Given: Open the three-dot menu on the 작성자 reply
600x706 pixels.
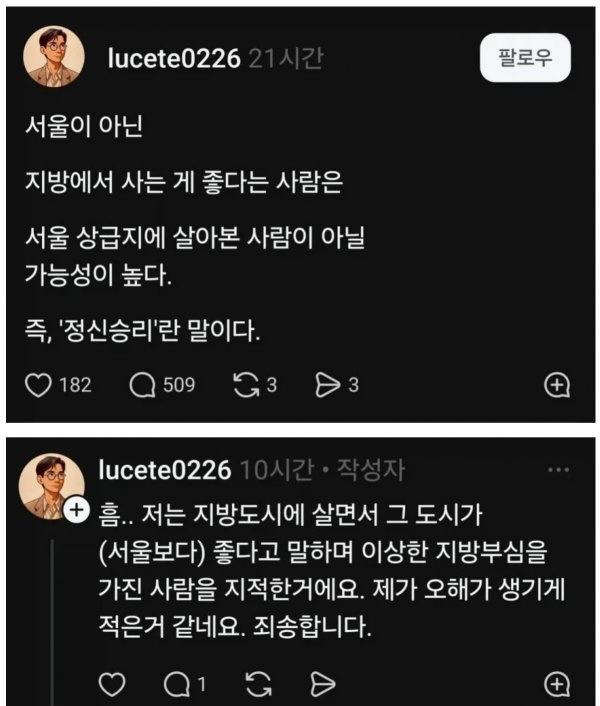Looking at the screenshot, I should [559, 470].
